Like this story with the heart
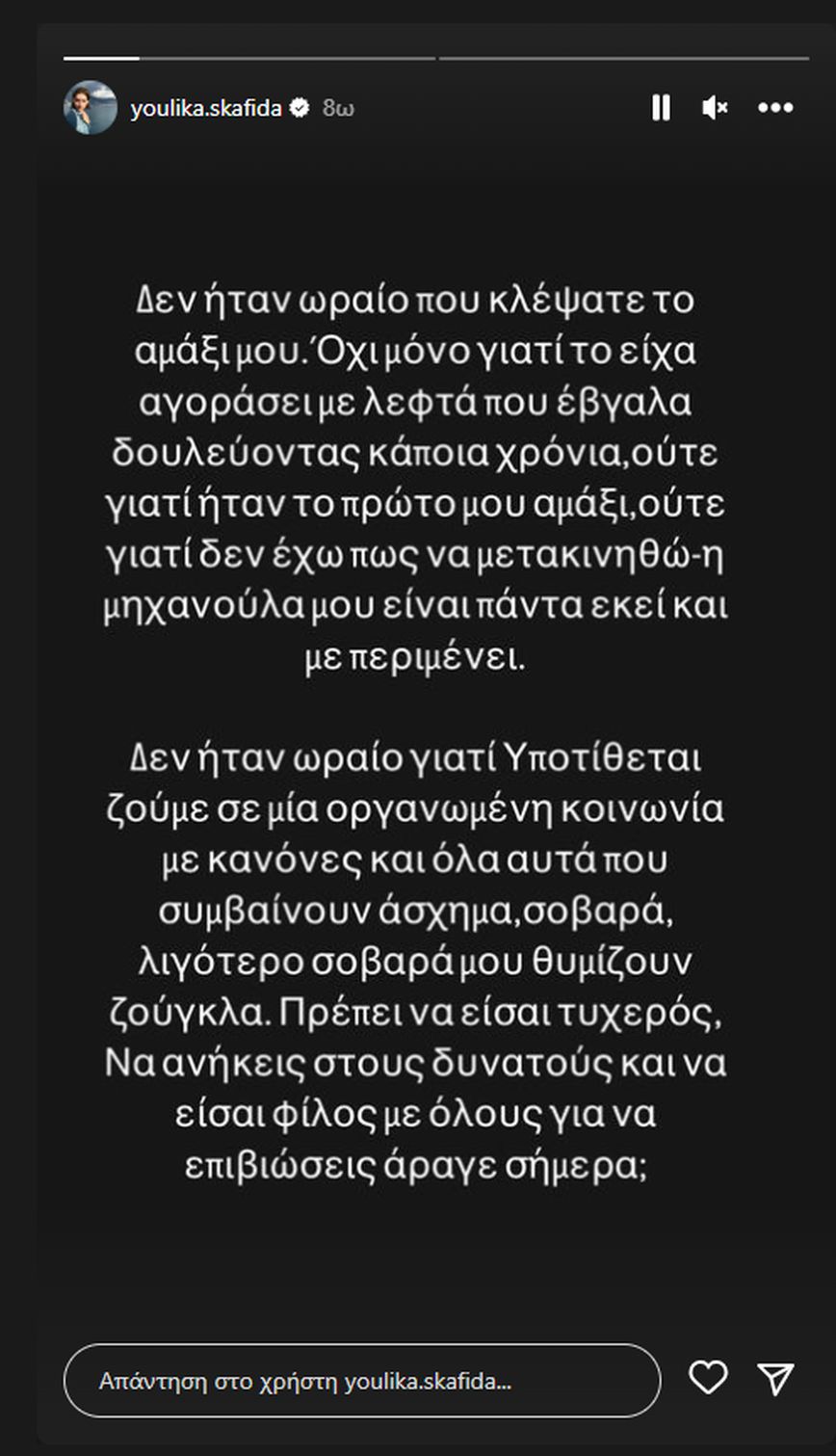 pyautogui.click(x=708, y=1379)
